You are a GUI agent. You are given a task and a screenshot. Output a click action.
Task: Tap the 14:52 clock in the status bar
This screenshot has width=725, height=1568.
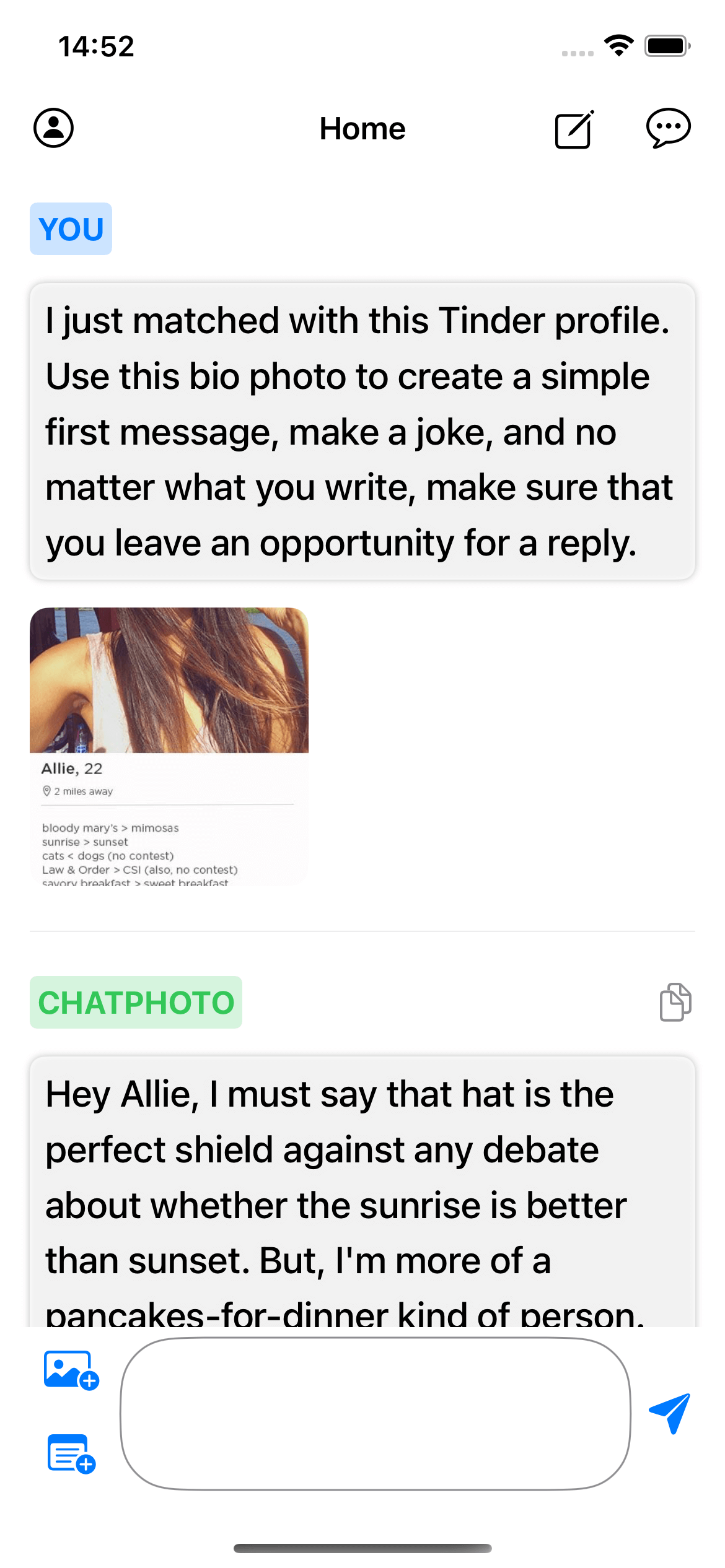(96, 46)
